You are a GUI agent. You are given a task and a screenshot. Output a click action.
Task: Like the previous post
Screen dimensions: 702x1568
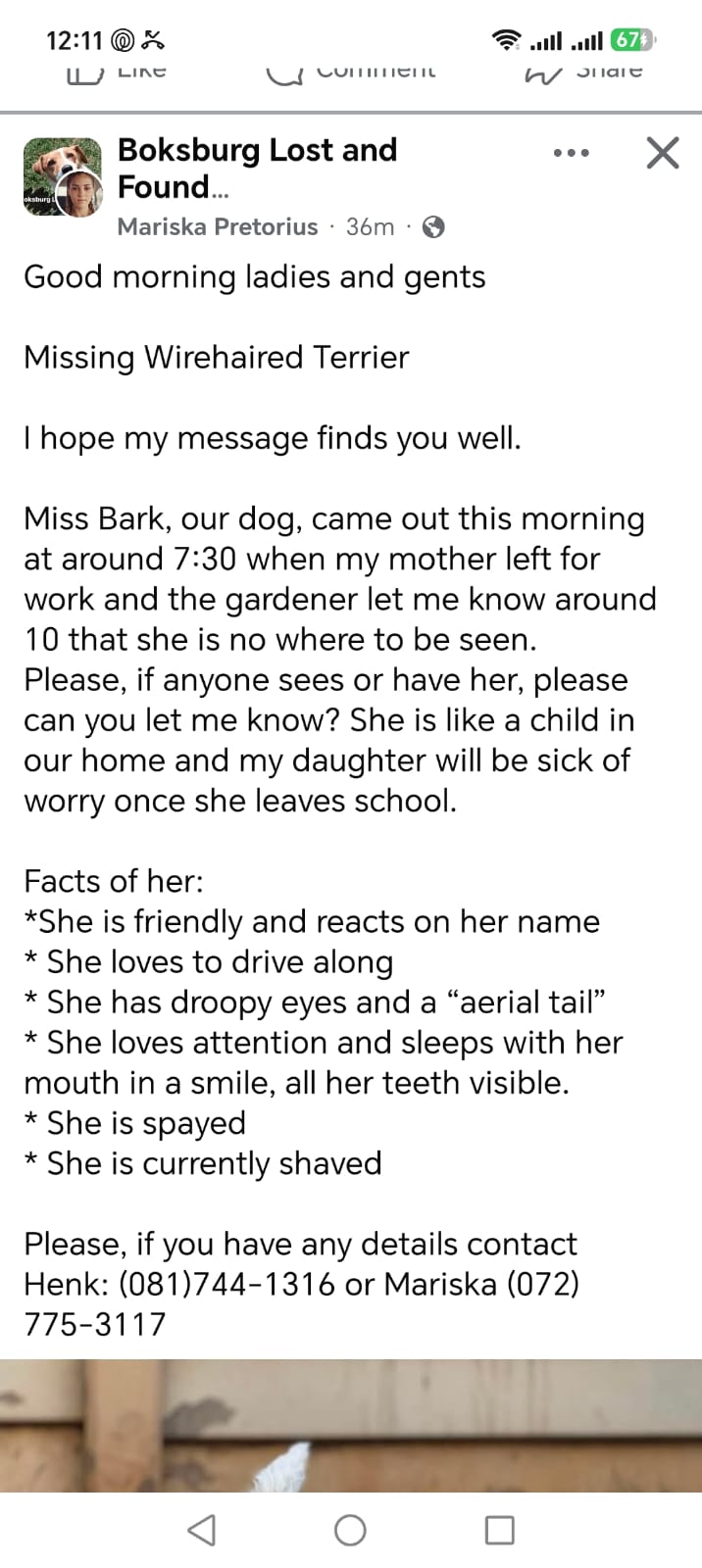116,73
